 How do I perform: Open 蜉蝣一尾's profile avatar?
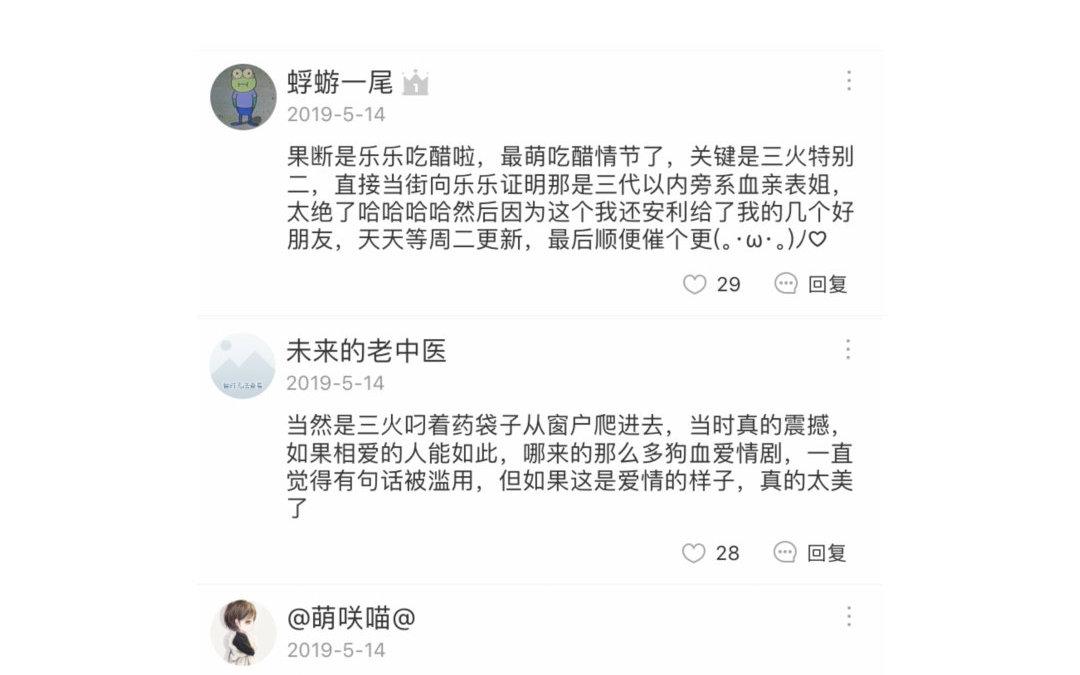243,97
